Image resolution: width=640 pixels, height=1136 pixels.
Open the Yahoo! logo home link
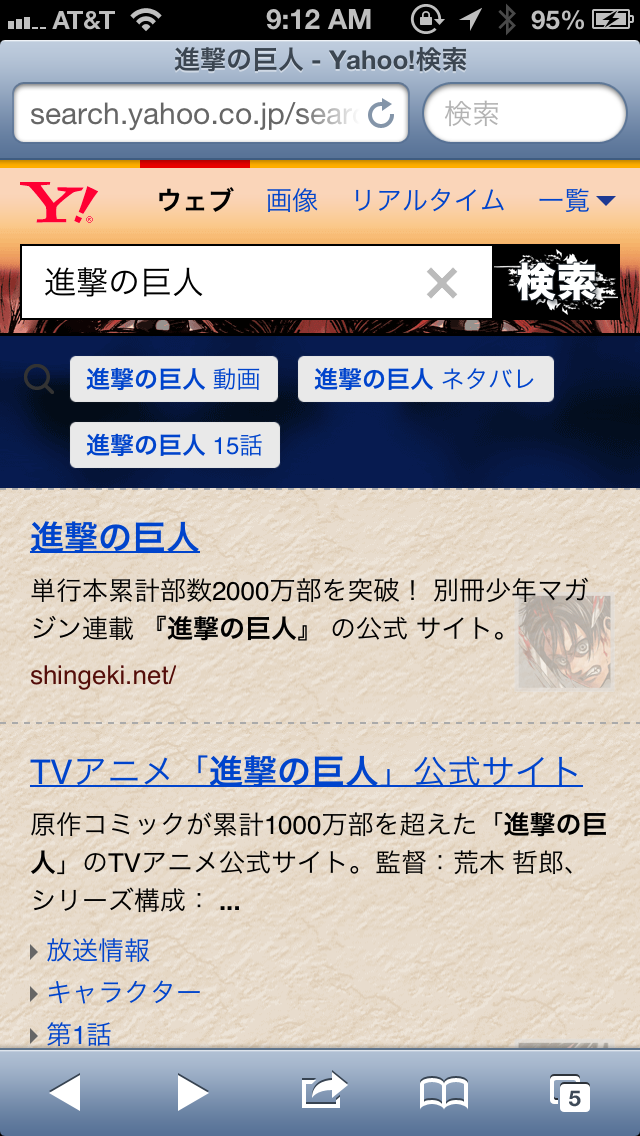pyautogui.click(x=57, y=202)
